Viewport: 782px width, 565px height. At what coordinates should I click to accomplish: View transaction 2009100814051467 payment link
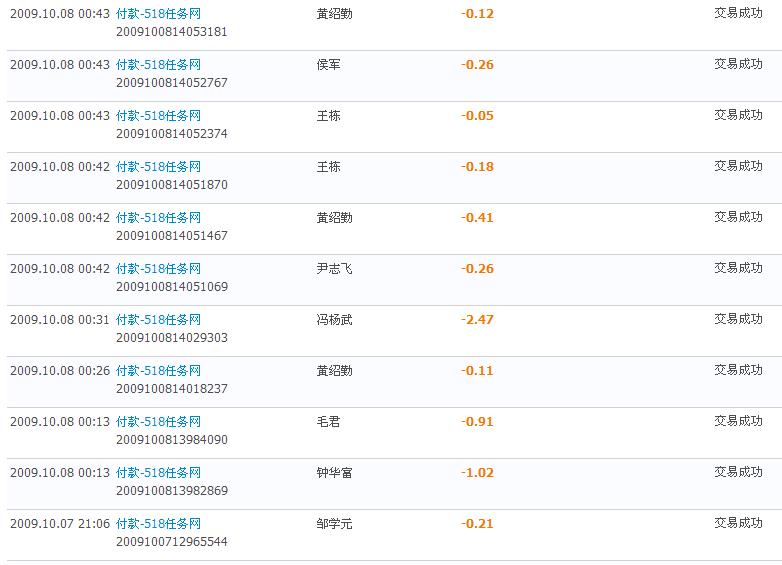[158, 218]
